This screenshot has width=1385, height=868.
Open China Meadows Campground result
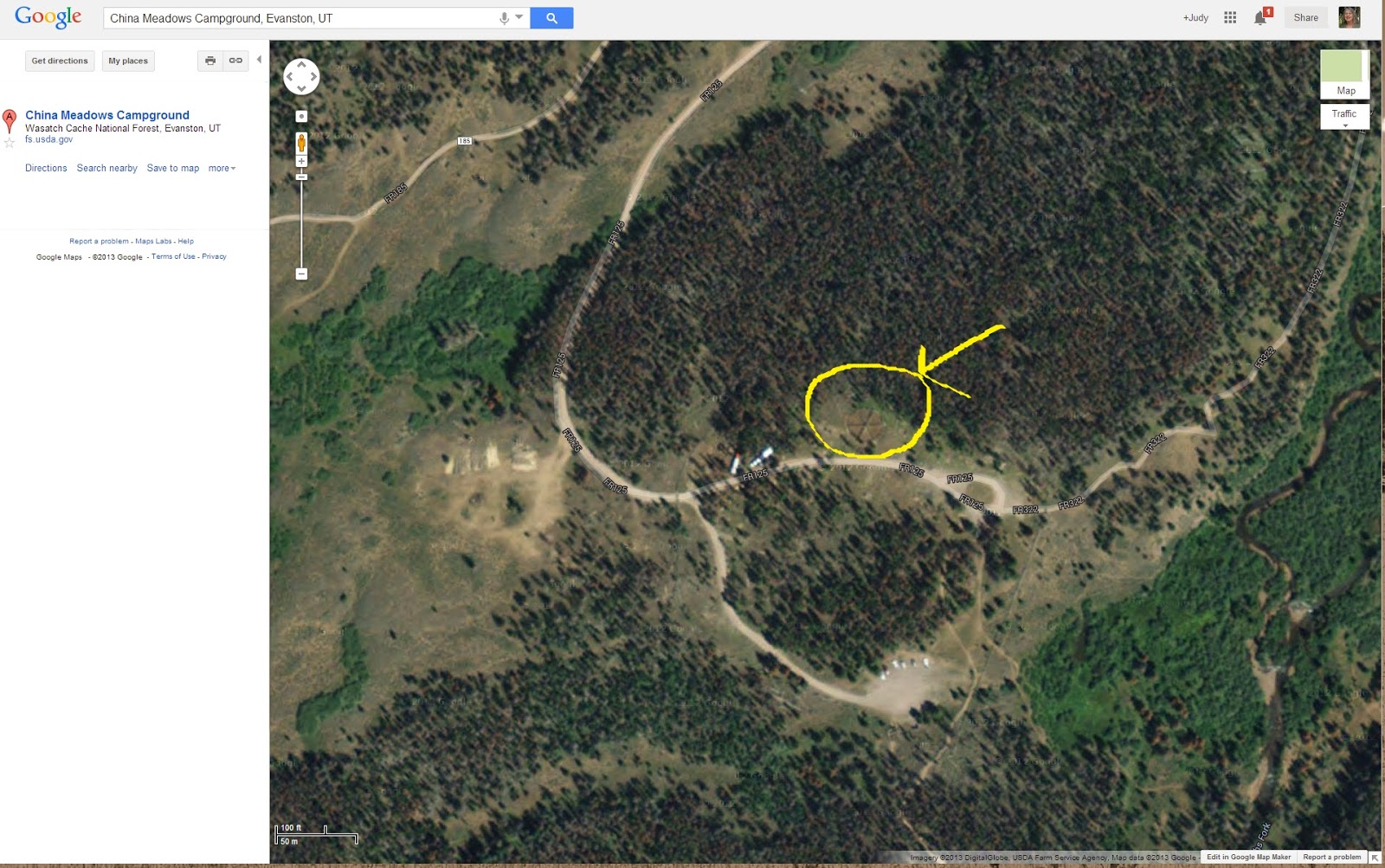pos(107,115)
